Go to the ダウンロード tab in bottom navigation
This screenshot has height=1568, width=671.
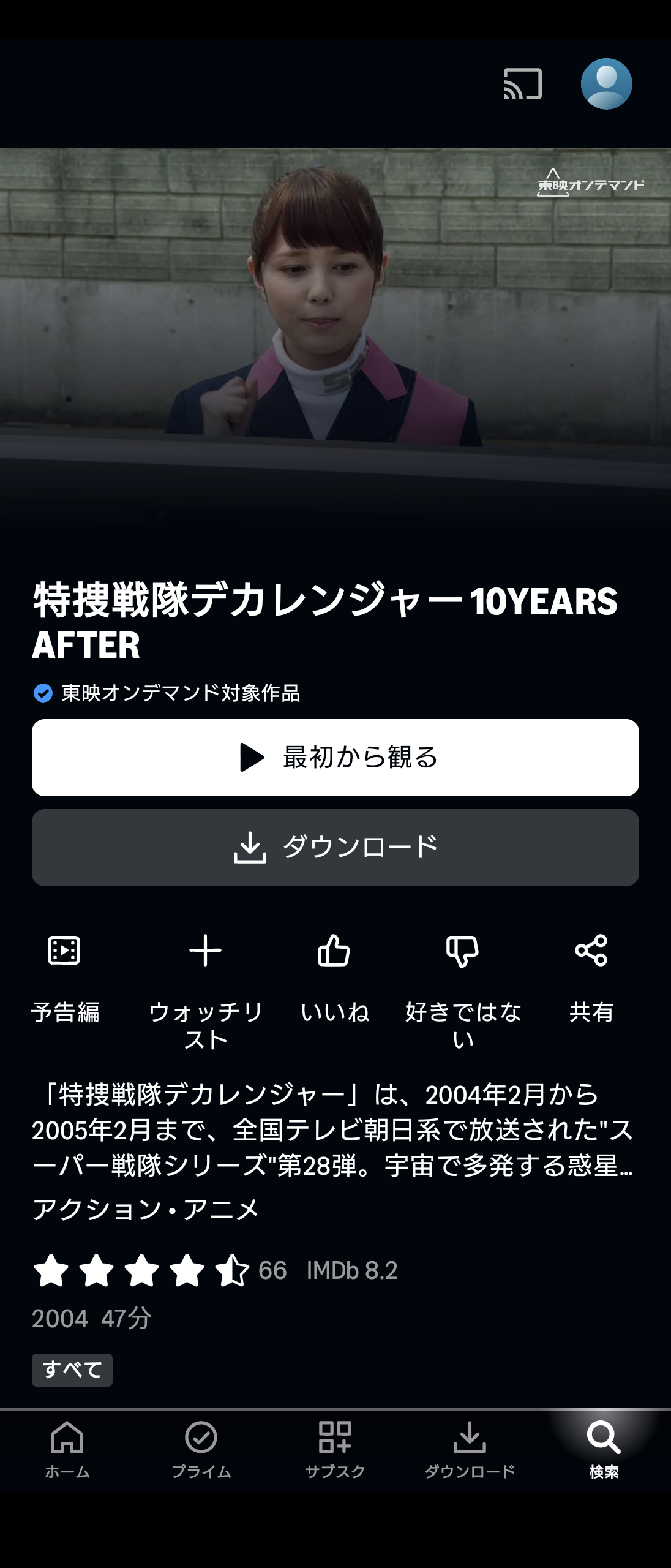tap(470, 1449)
